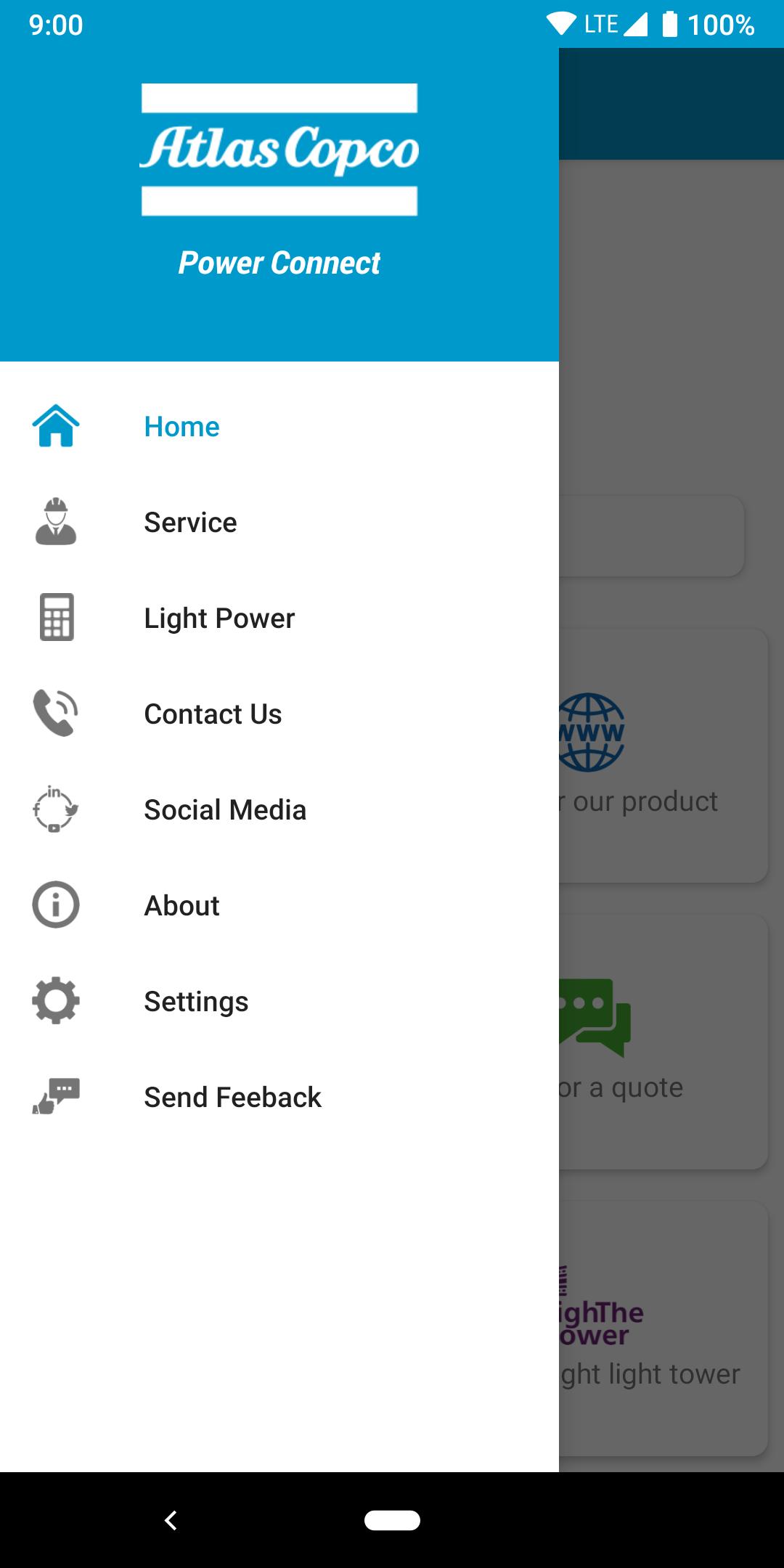
Task: Open the Service section
Action: click(190, 523)
